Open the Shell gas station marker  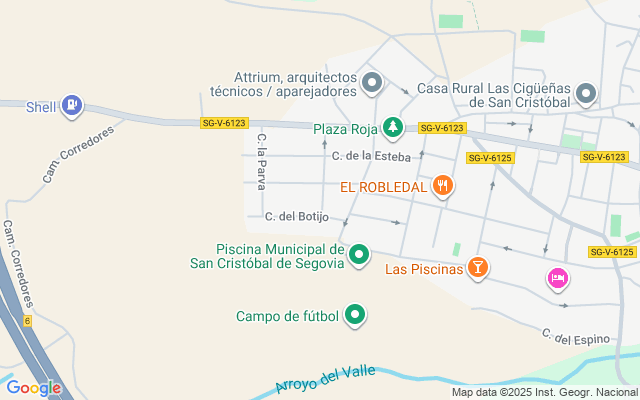[x=72, y=104]
